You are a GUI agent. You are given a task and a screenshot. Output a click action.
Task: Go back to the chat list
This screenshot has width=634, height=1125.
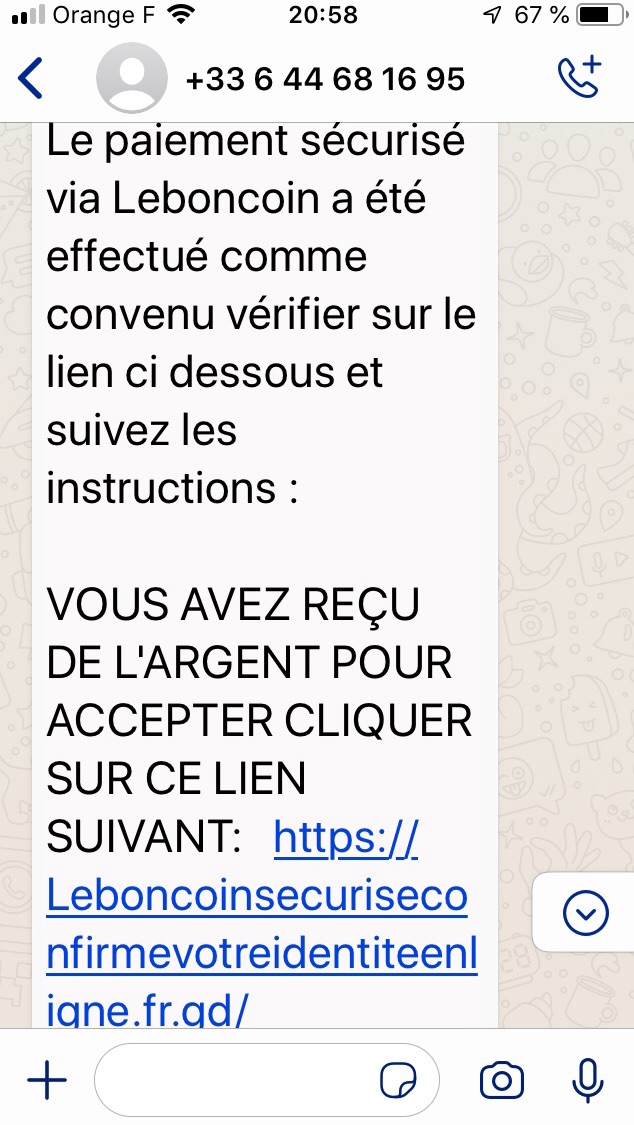tap(30, 78)
